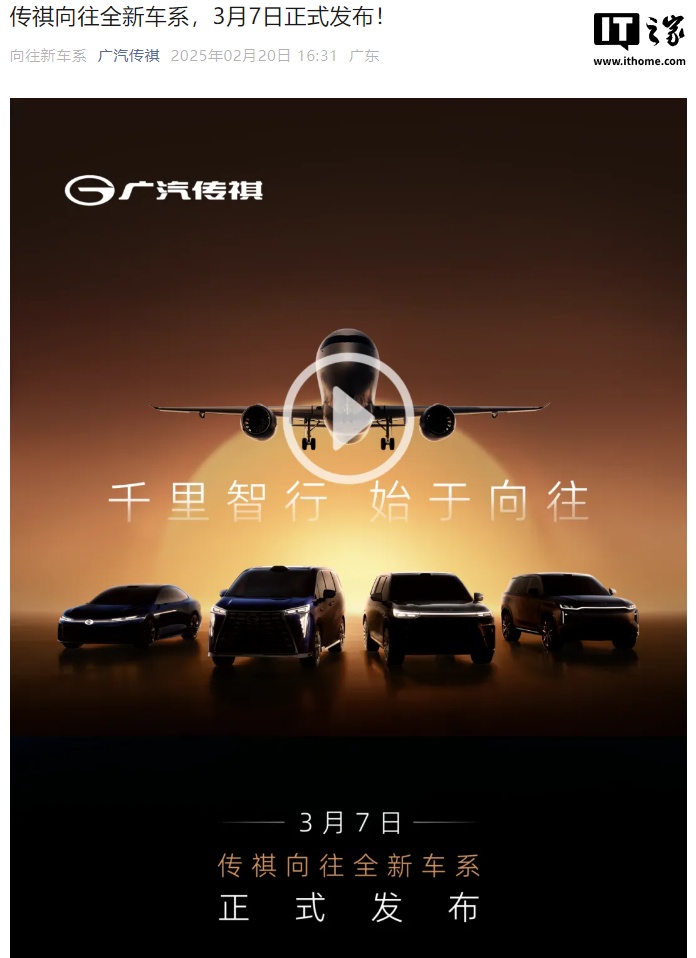Play the 传祺向往 launch video
Image resolution: width=696 pixels, height=958 pixels.
[347, 417]
